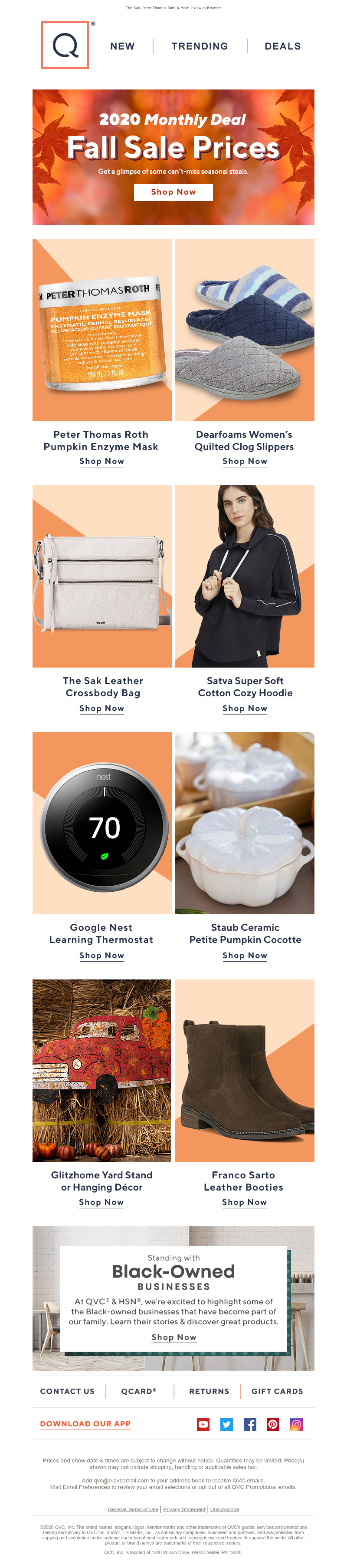Open the Staub Petite Pumpkin Cocotte image
This screenshot has height=1568, width=347.
[x=244, y=823]
